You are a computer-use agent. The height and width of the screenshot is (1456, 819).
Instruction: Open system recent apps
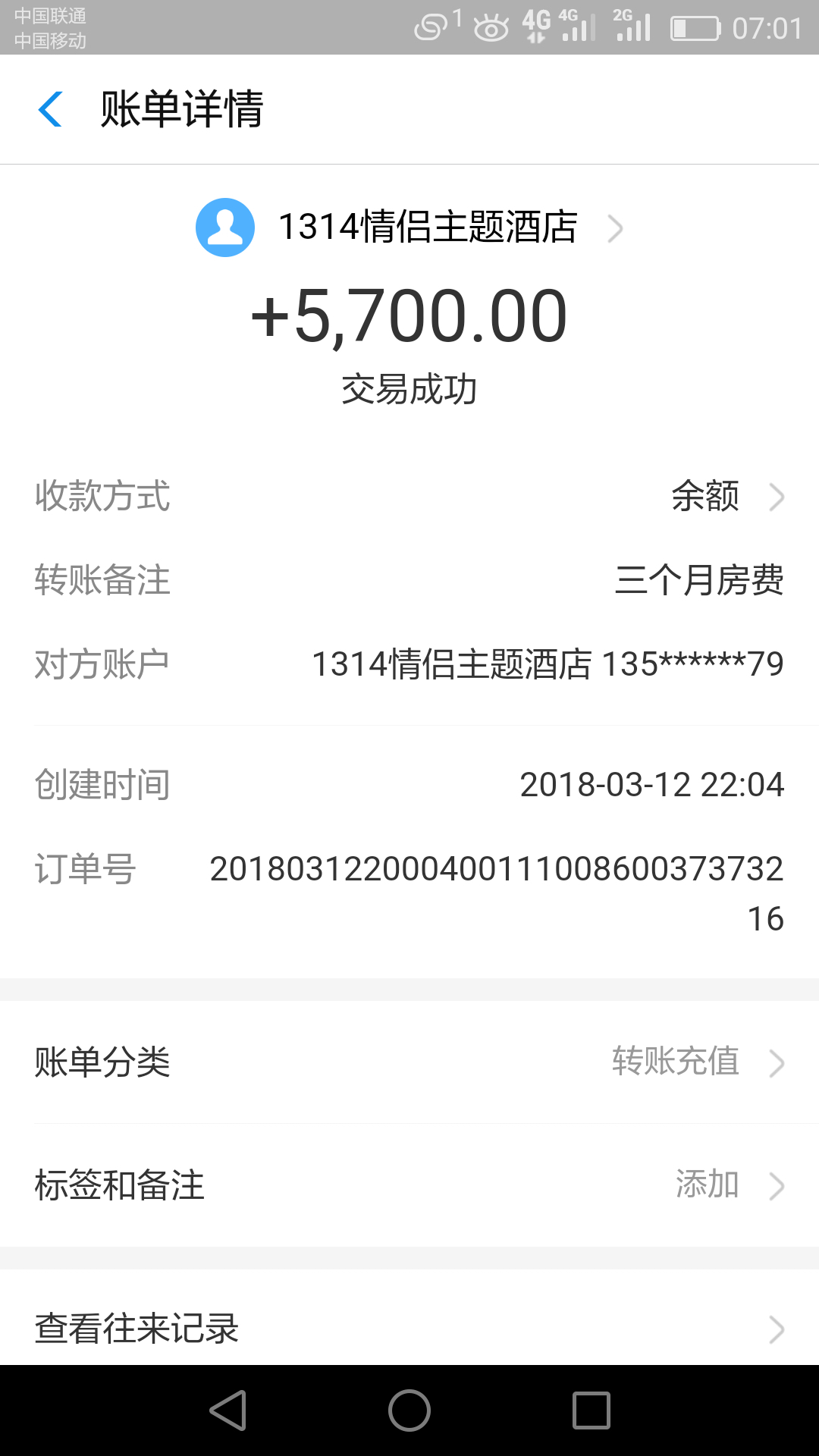coord(591,1410)
